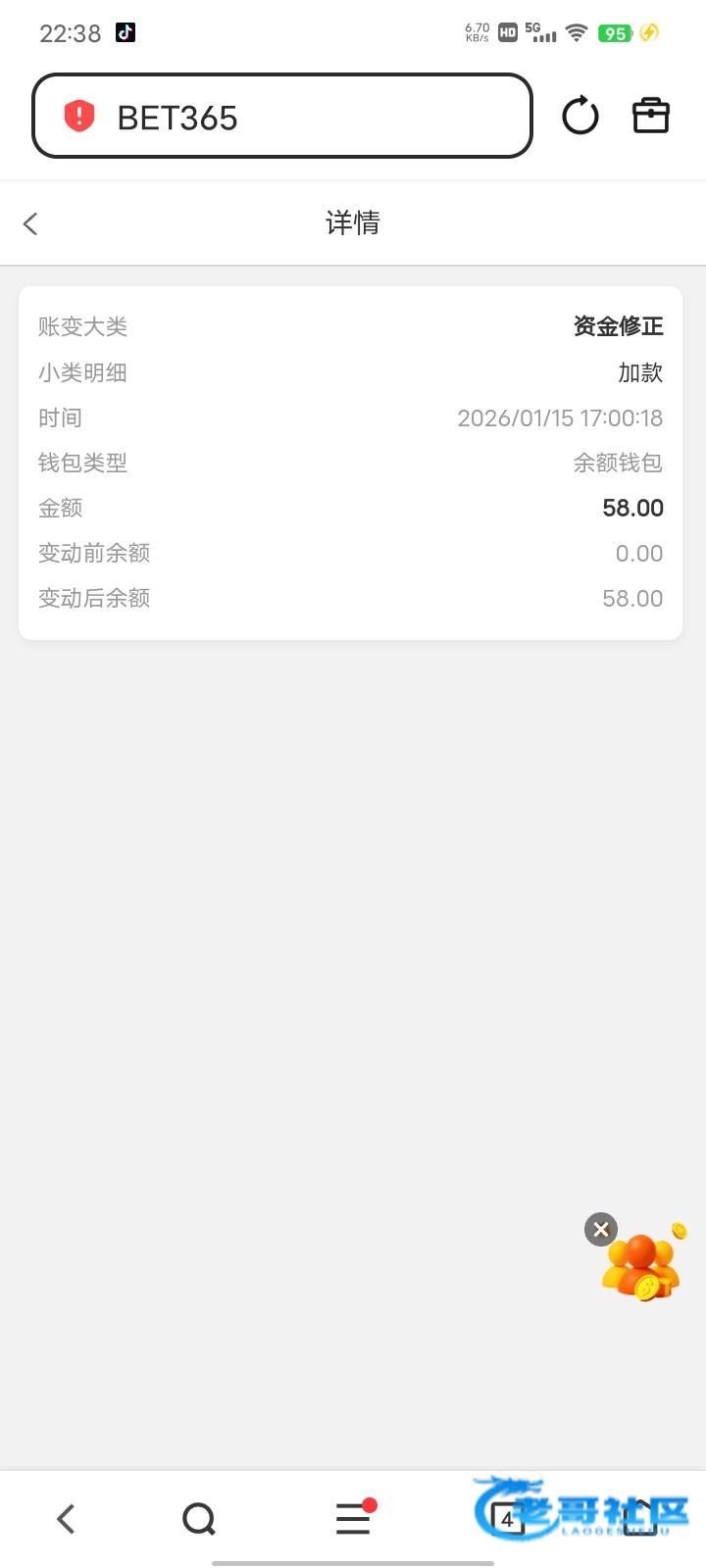706x1568 pixels.
Task: Open the browser menu in bottom bar
Action: pyautogui.click(x=353, y=1519)
